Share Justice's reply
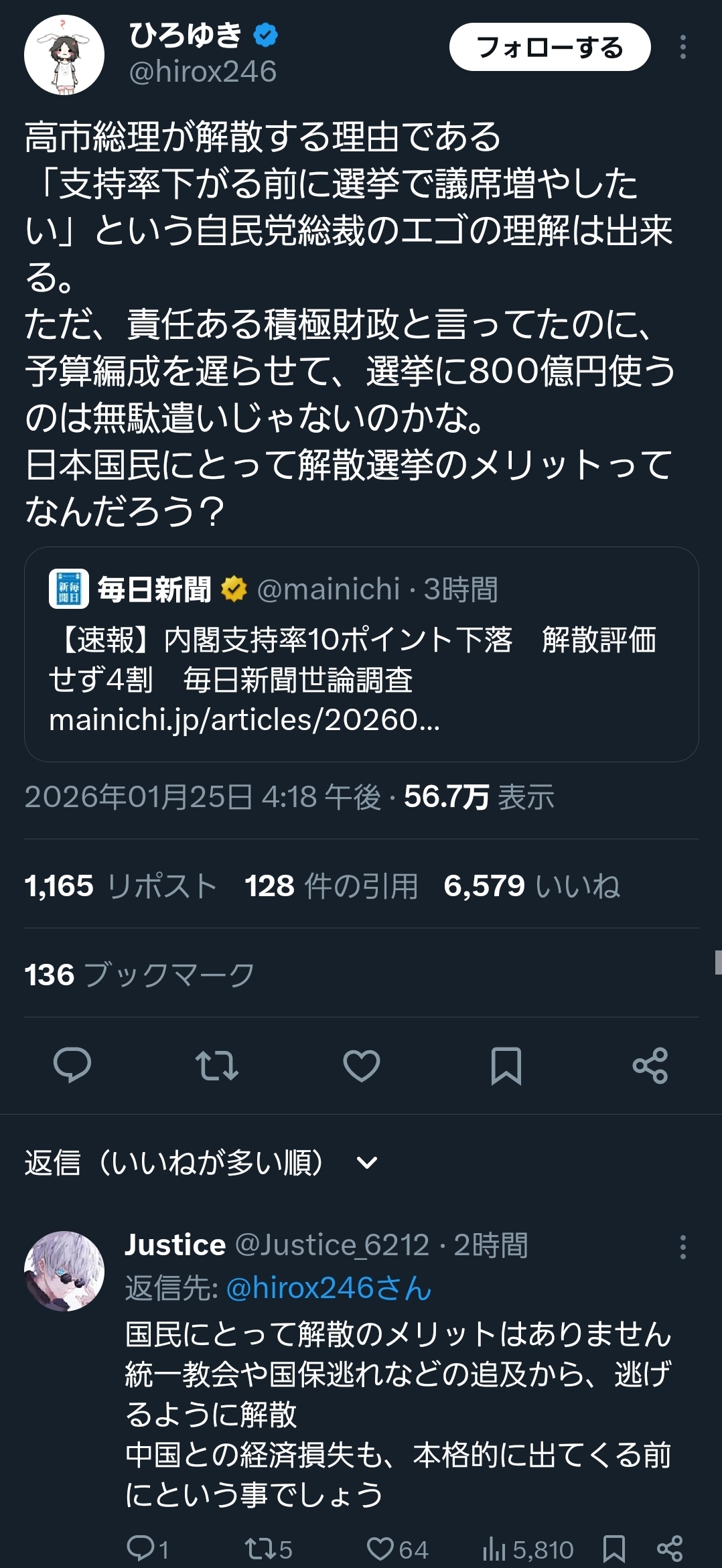 pyautogui.click(x=669, y=1549)
